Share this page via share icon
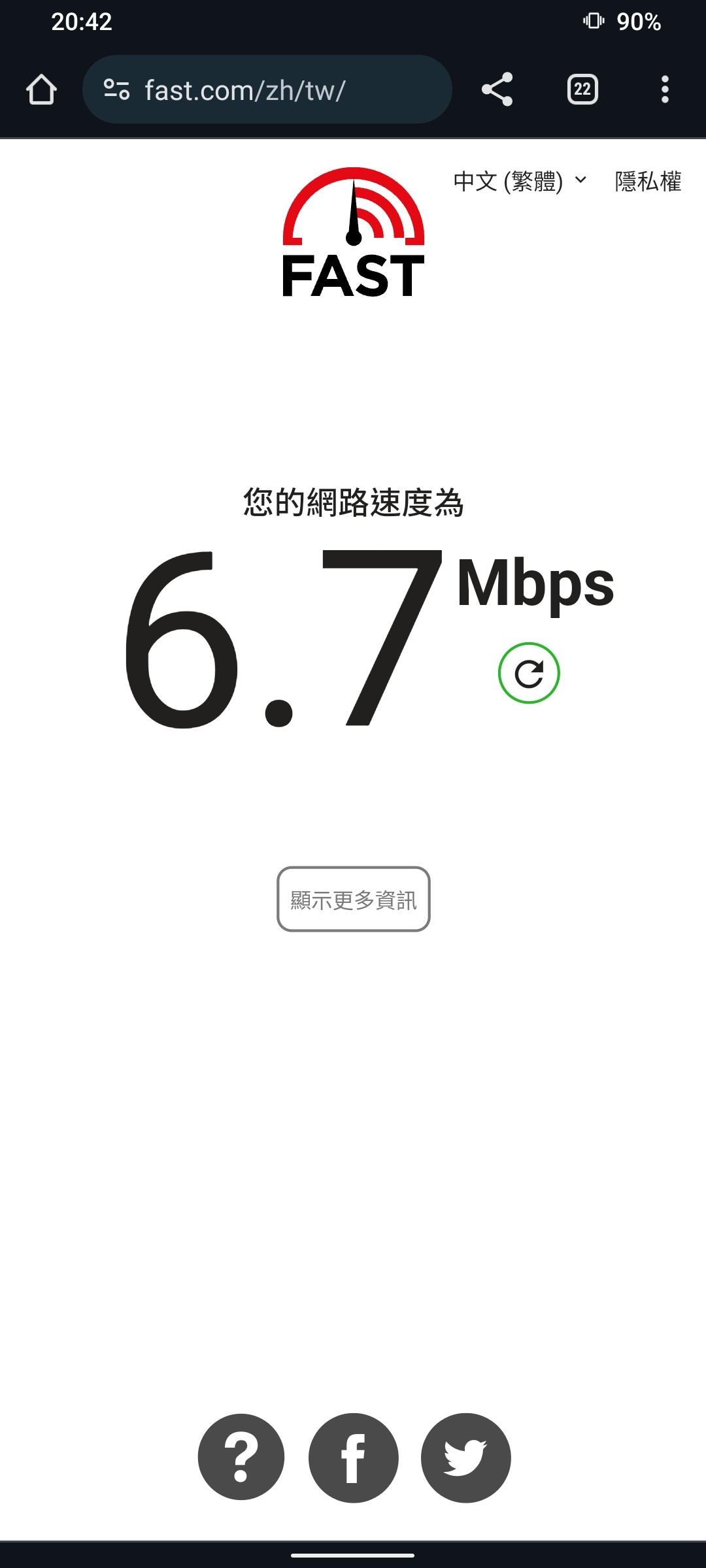The height and width of the screenshot is (1568, 706). pyautogui.click(x=497, y=90)
